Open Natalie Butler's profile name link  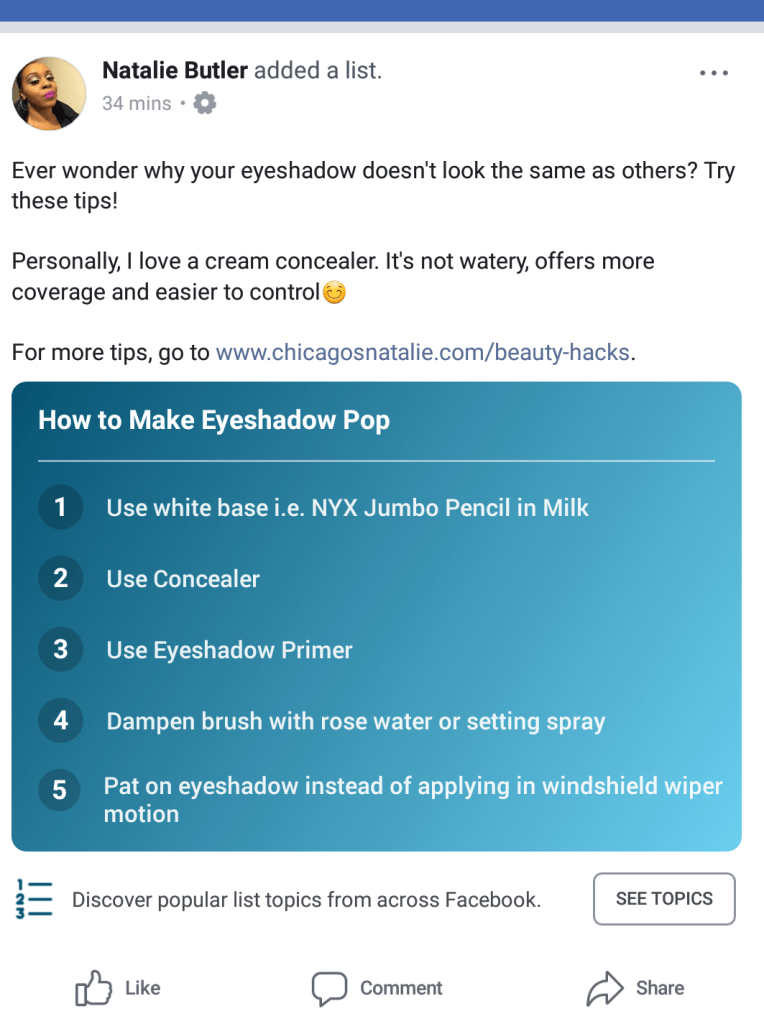[175, 69]
